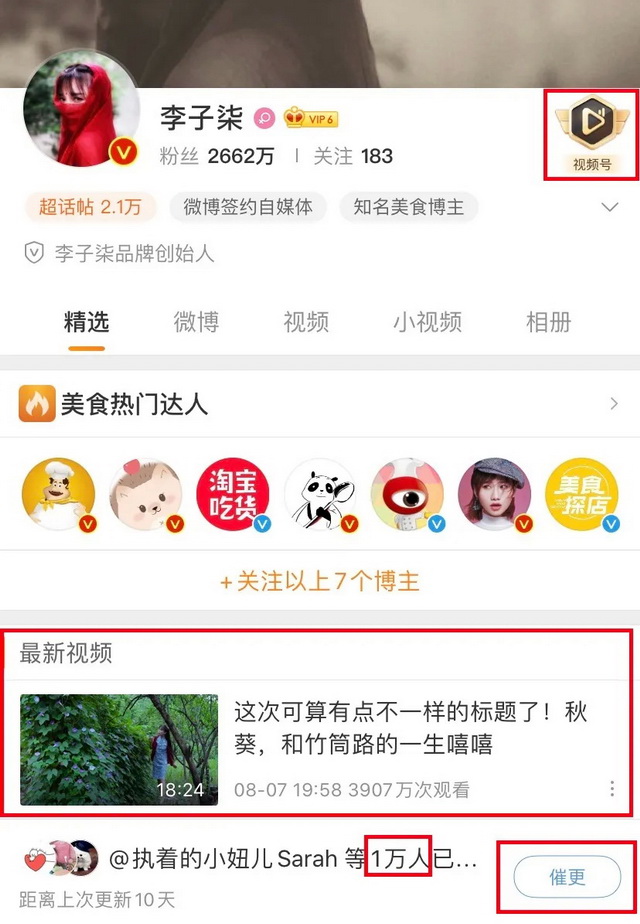
Task: Open the 粉丝 2662万 followers list
Action: pyautogui.click(x=217, y=156)
